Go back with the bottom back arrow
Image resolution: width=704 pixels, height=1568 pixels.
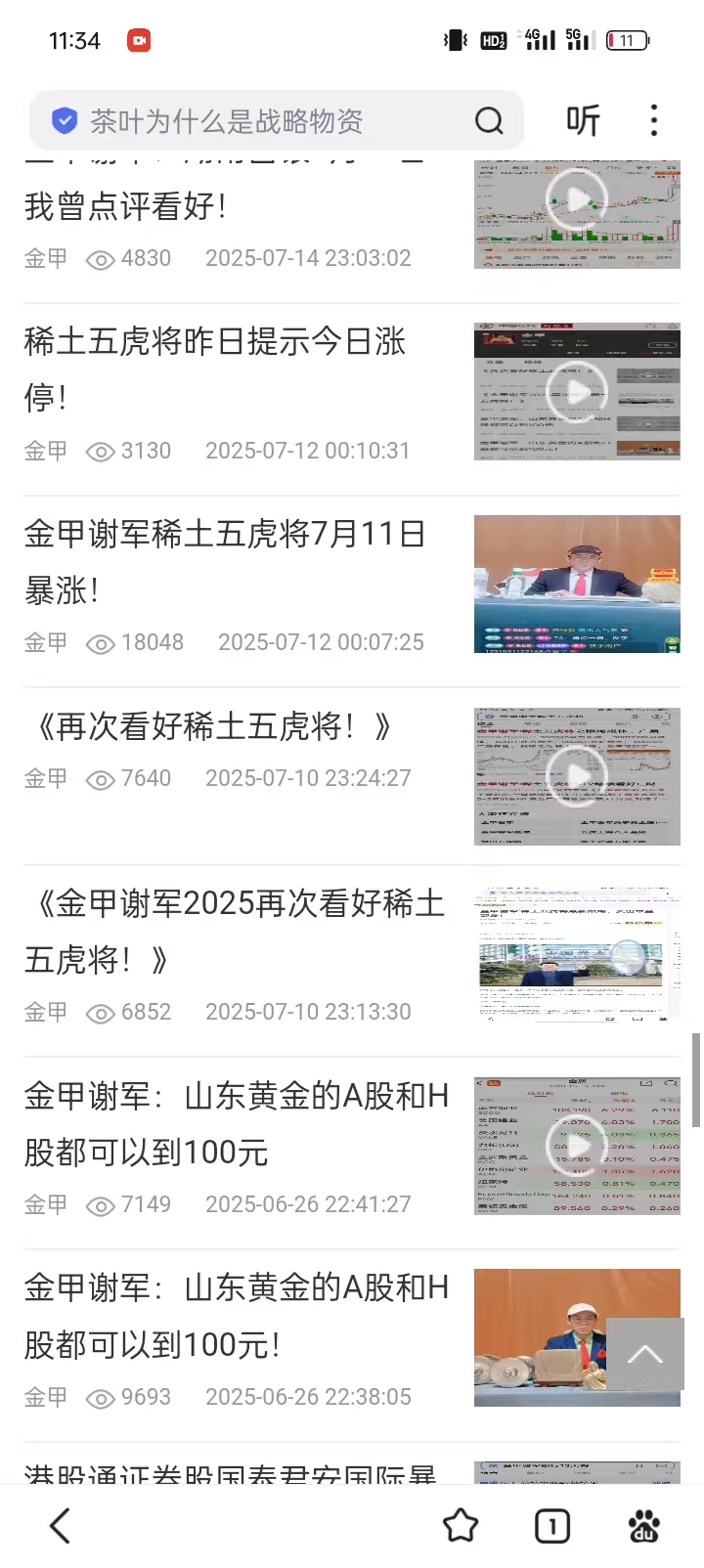click(61, 1525)
